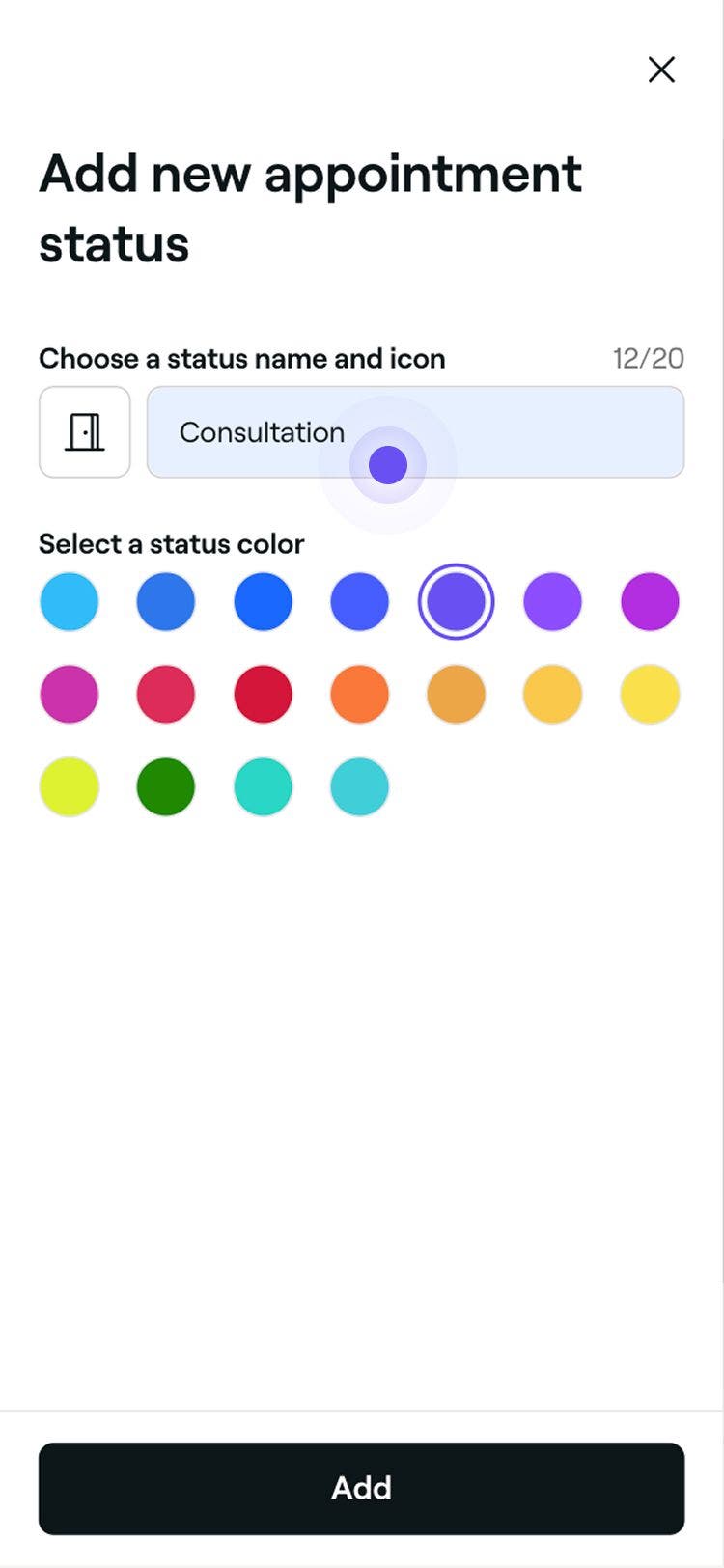
Task: Pick the amber status color
Action: [x=456, y=694]
